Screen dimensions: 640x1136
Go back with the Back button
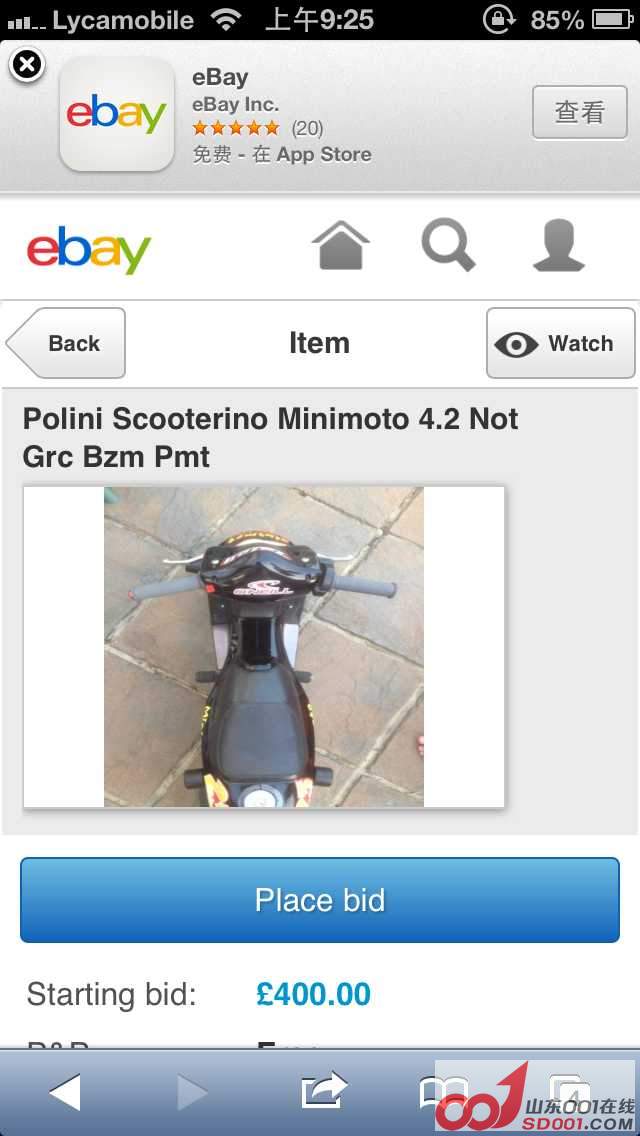click(x=68, y=343)
